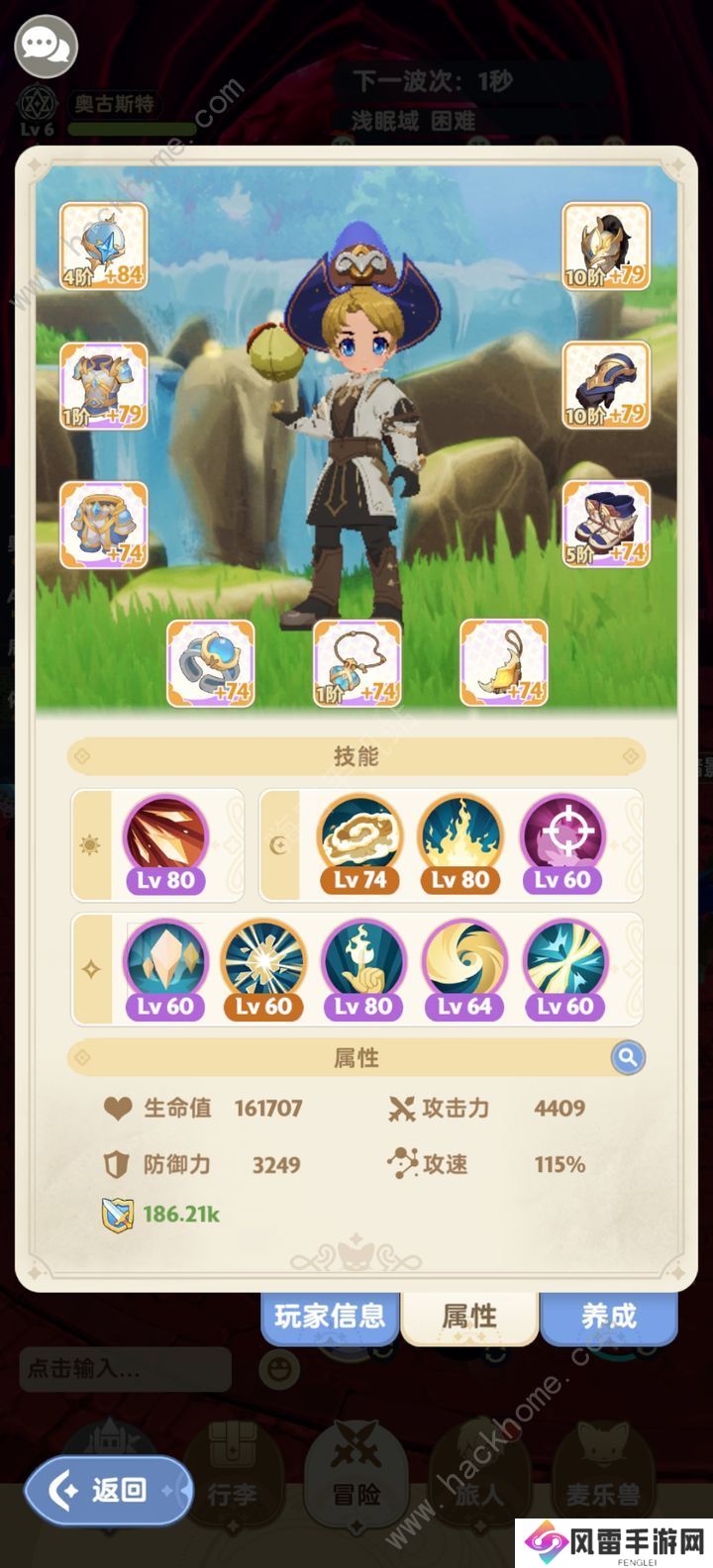The height and width of the screenshot is (1568, 713).
Task: Open the 1阶 +79 chest armor slot
Action: (104, 385)
